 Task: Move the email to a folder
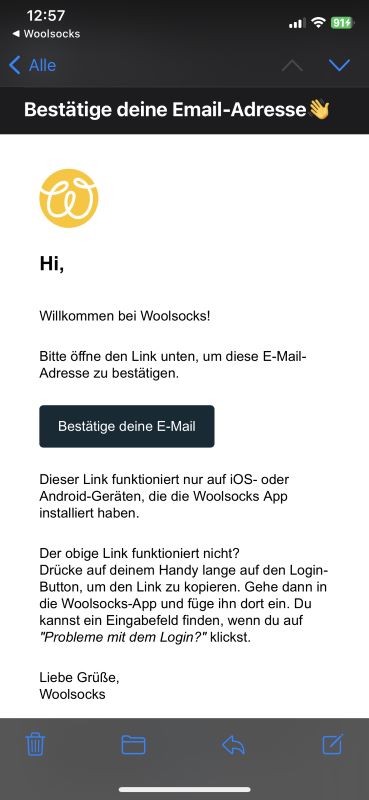tap(134, 745)
